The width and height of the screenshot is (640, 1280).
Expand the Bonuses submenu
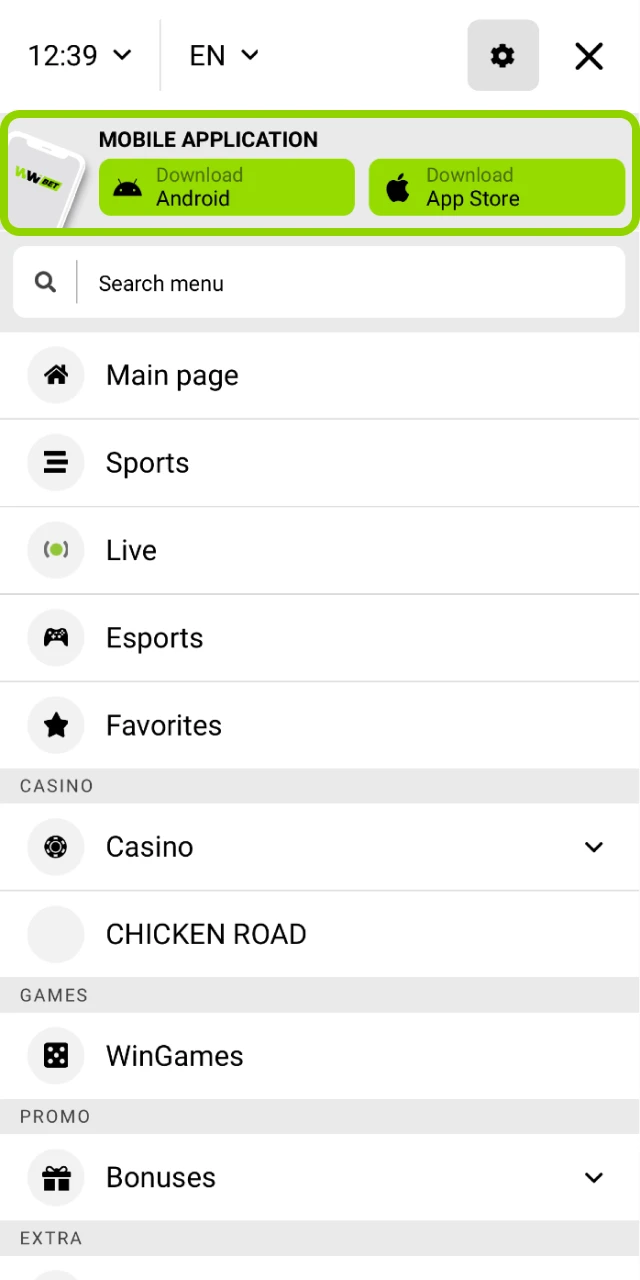(x=594, y=1178)
